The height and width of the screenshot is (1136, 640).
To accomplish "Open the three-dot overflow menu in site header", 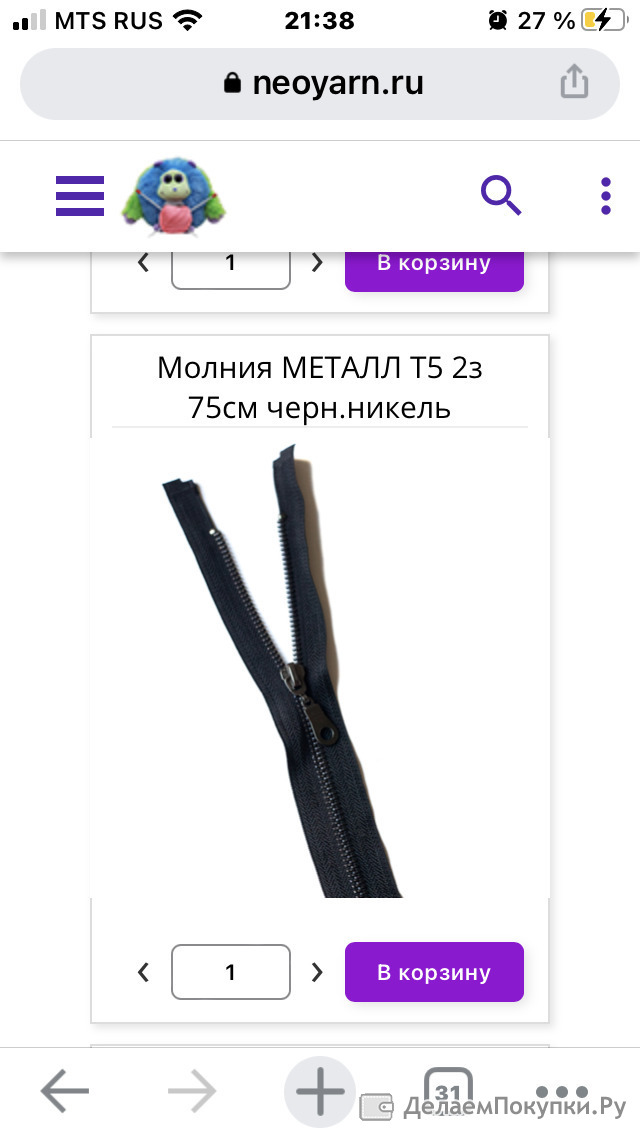I will (606, 196).
